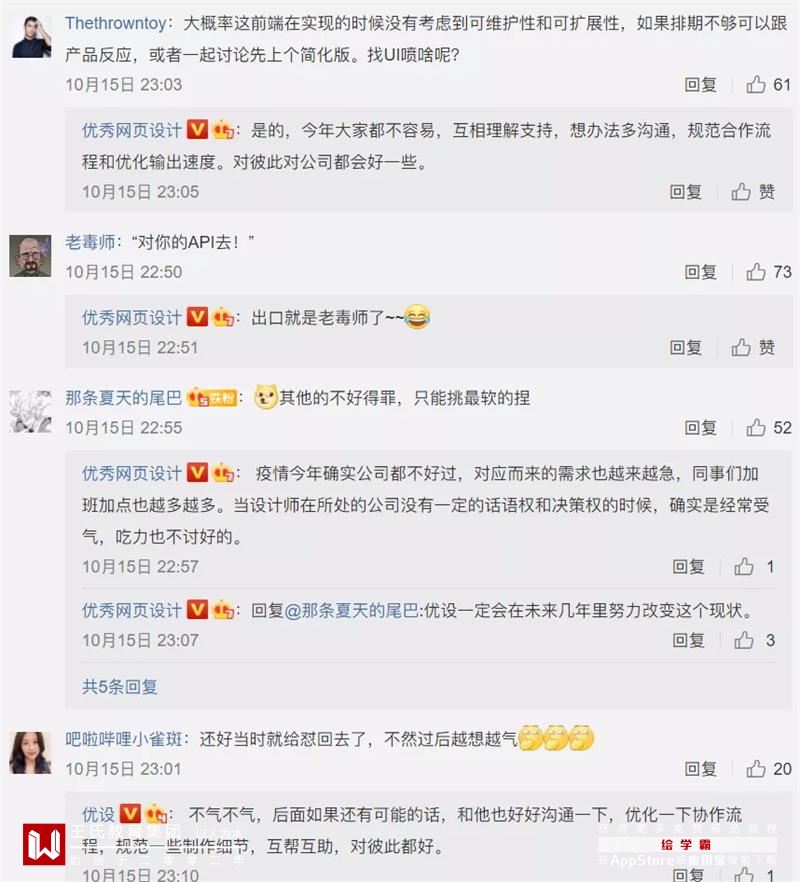Image resolution: width=800 pixels, height=882 pixels.
Task: Like the reply posted at 23:07
Action: (x=744, y=640)
